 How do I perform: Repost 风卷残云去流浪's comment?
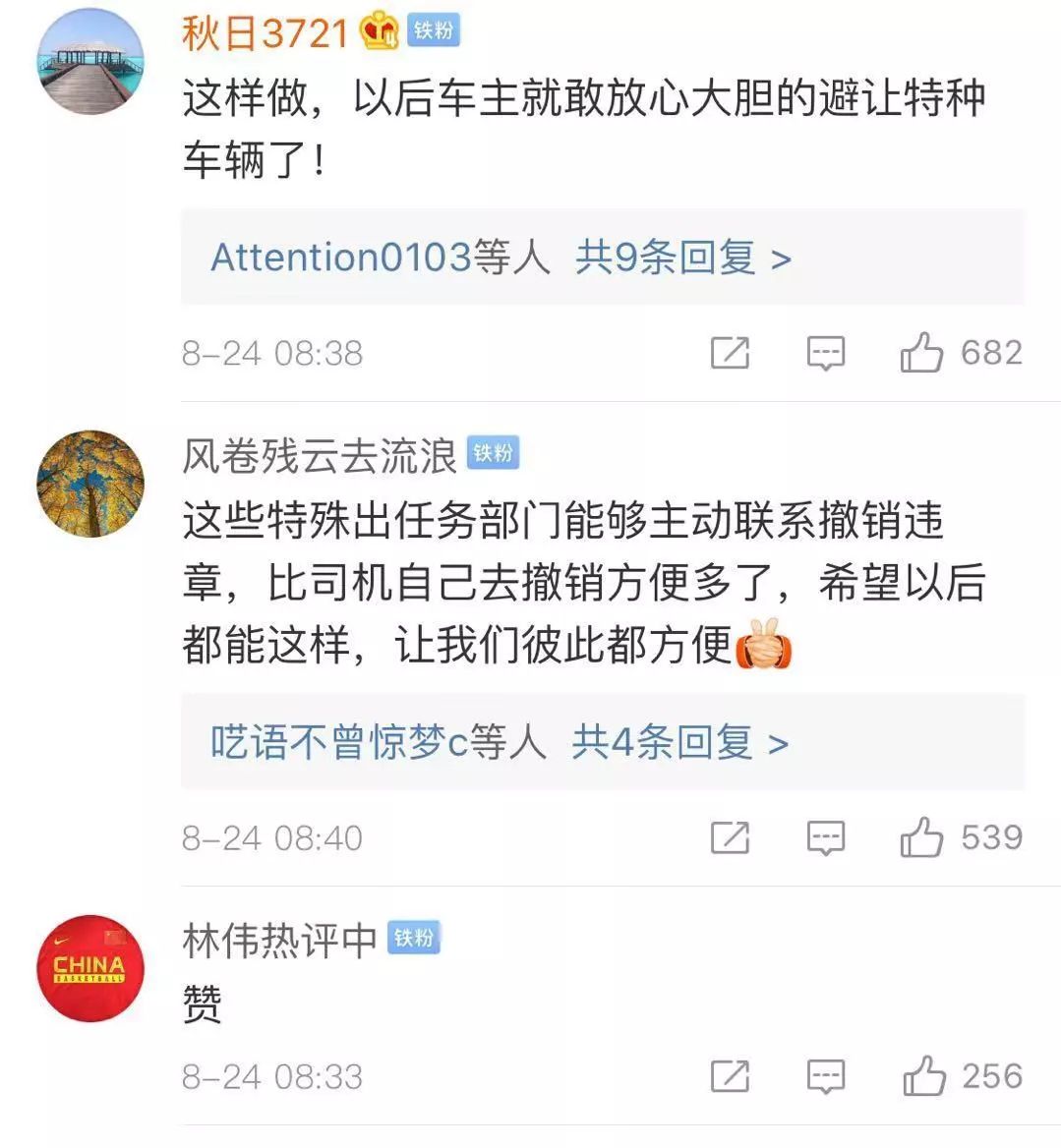pyautogui.click(x=730, y=838)
